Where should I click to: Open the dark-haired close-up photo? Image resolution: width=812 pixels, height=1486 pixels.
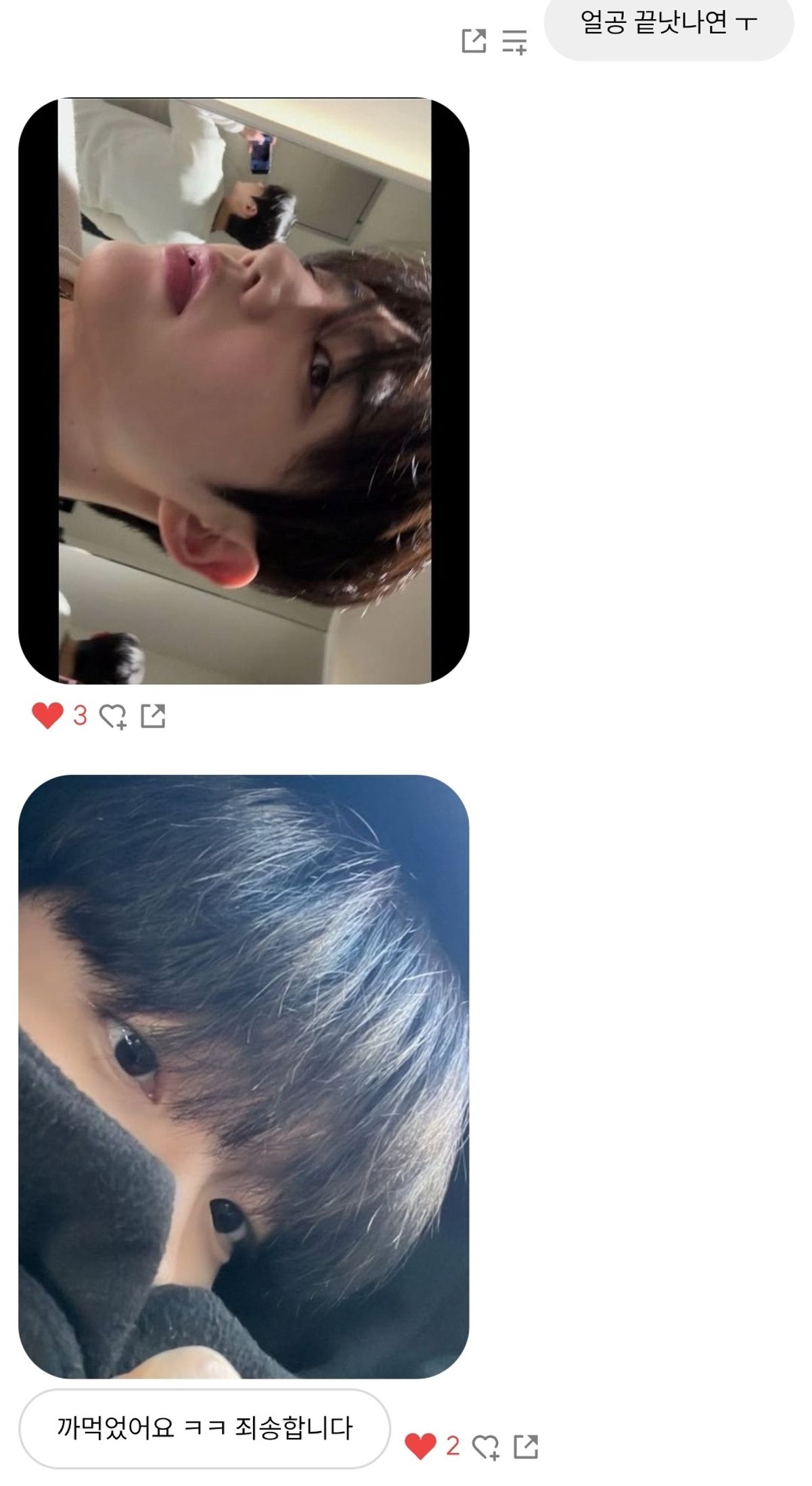point(244,1076)
